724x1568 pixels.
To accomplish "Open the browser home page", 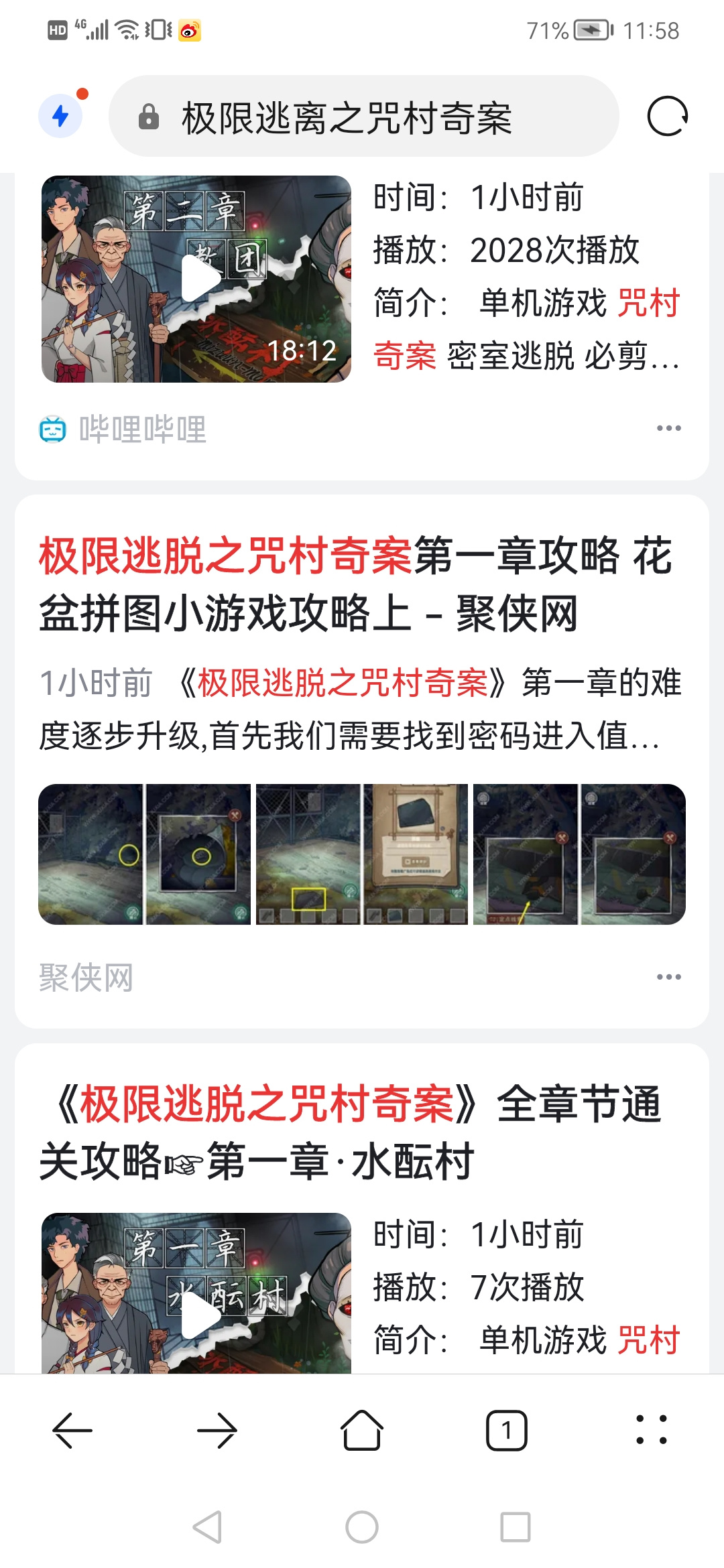I will (x=362, y=1430).
